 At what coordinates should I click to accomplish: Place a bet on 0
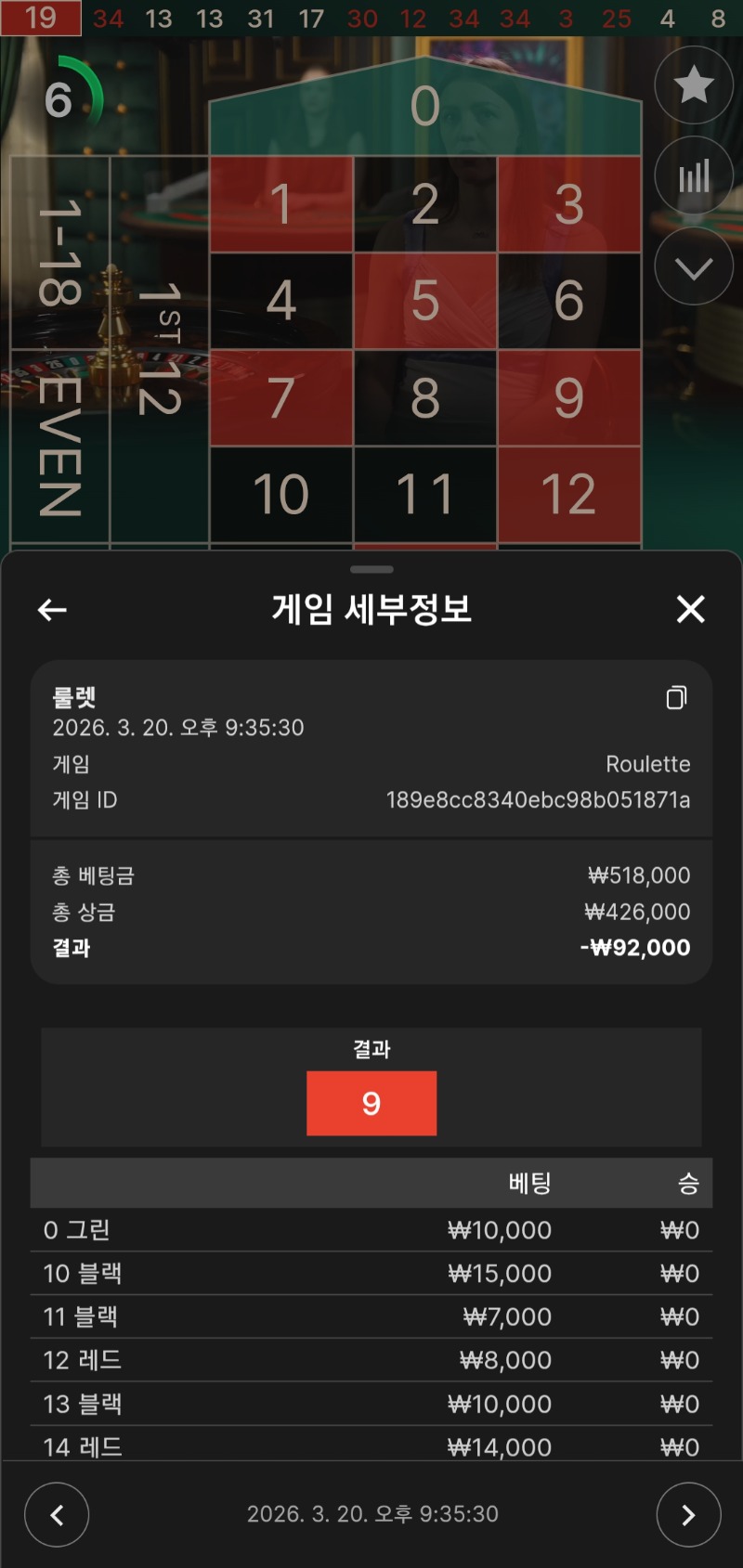click(x=424, y=107)
